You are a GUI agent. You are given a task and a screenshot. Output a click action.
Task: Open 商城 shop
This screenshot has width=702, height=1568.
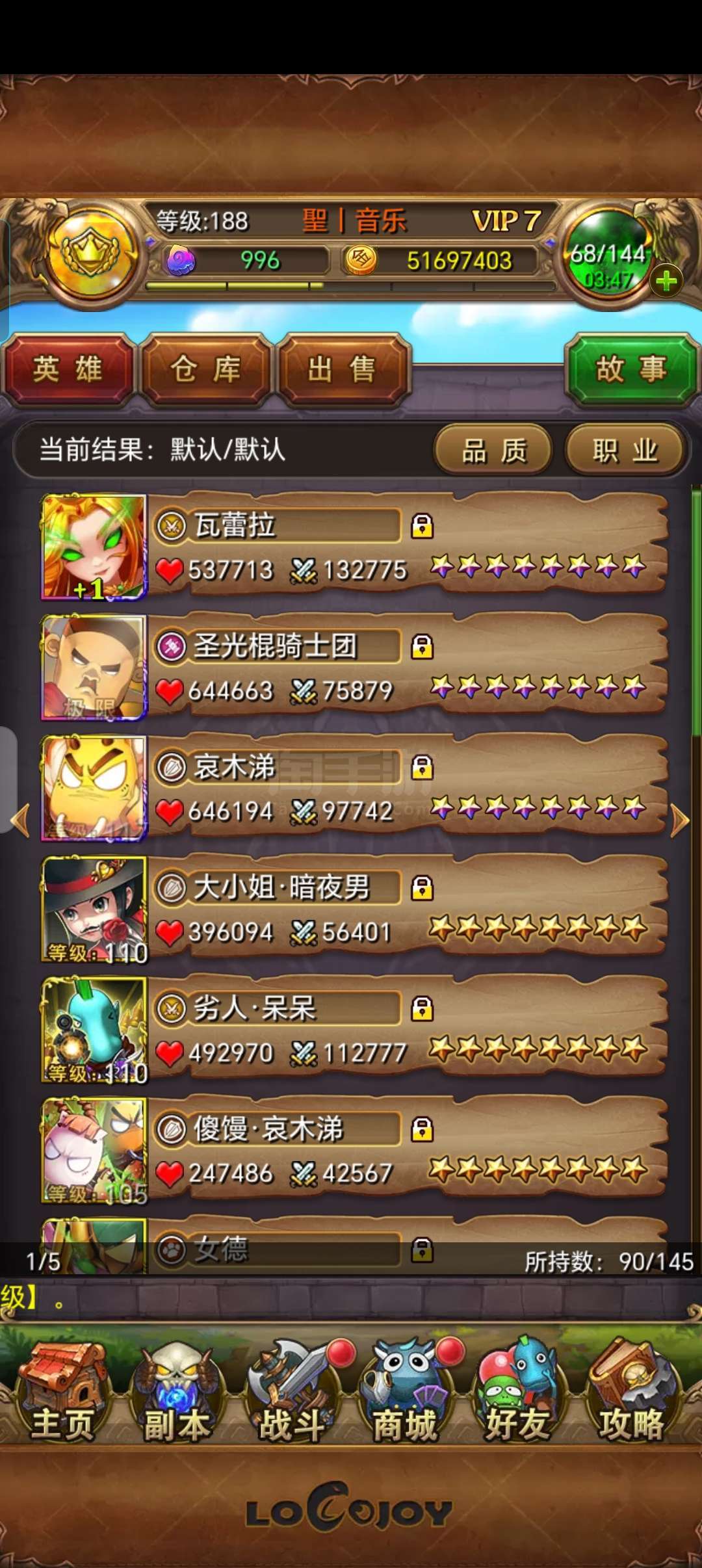pyautogui.click(x=406, y=1391)
